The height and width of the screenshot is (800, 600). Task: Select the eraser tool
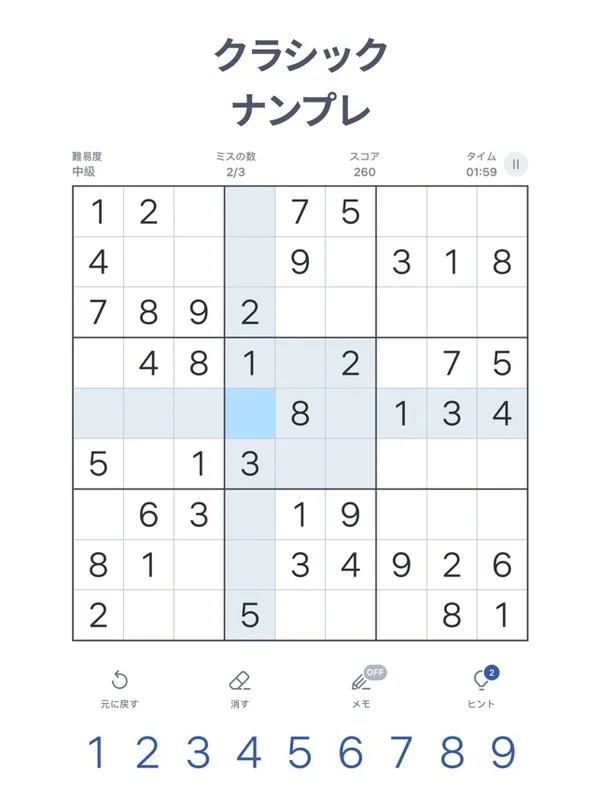(x=239, y=688)
